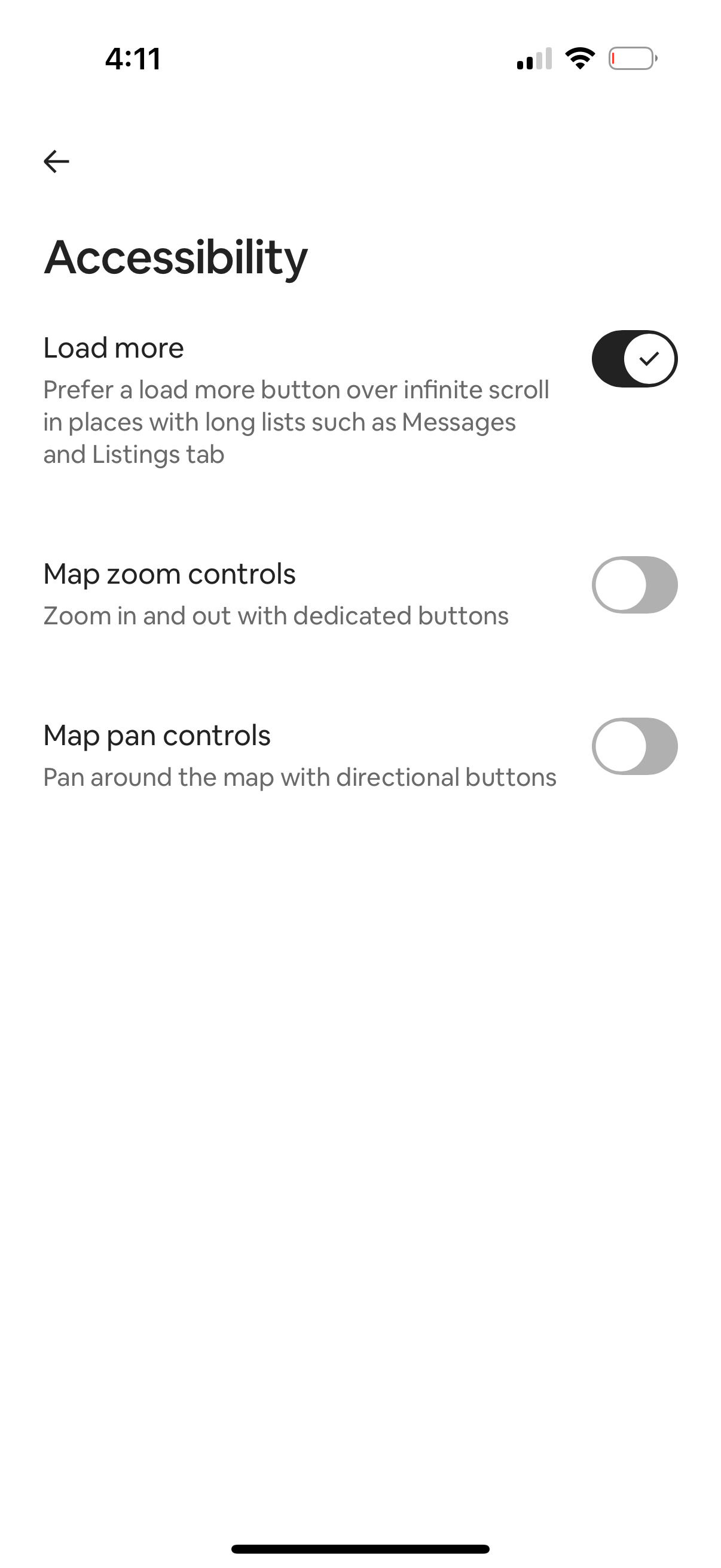Click the back arrow to leave Accessibility

56,161
